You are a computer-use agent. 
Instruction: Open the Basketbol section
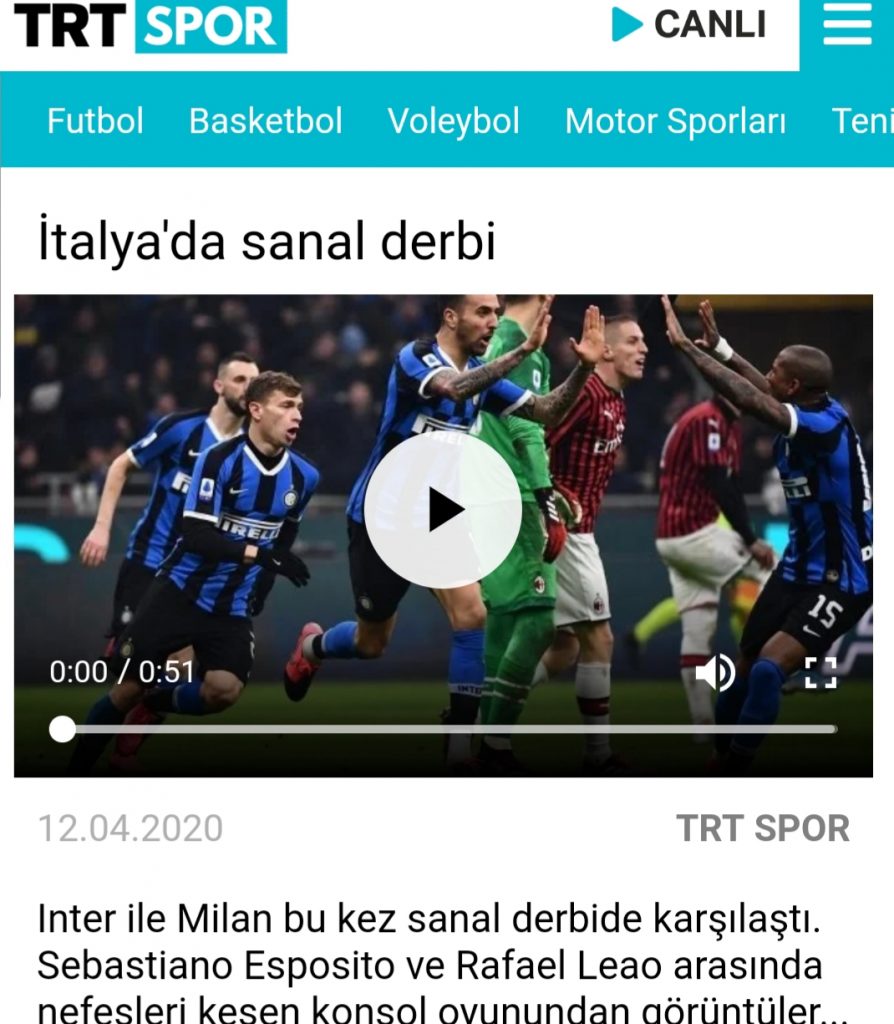[x=265, y=121]
